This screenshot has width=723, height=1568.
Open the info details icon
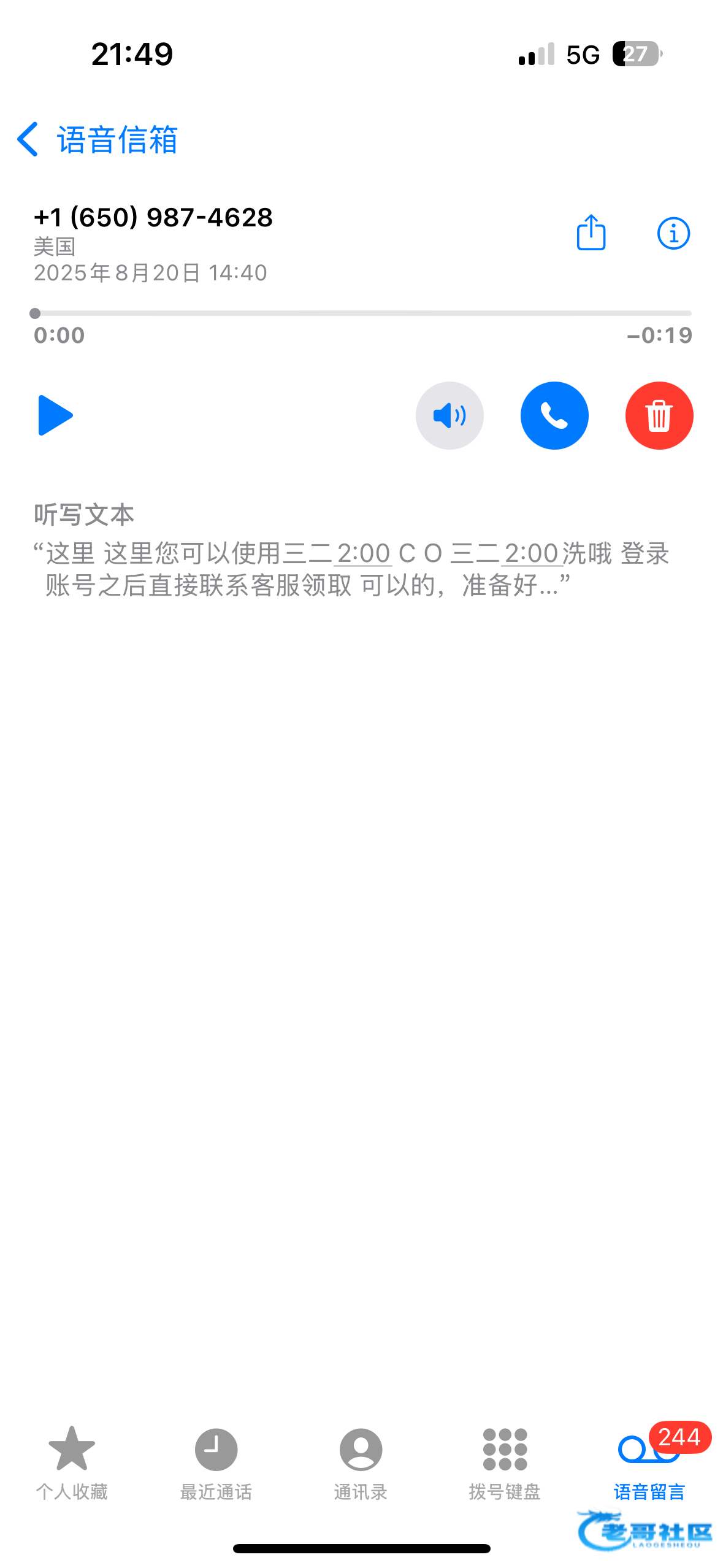pos(673,233)
